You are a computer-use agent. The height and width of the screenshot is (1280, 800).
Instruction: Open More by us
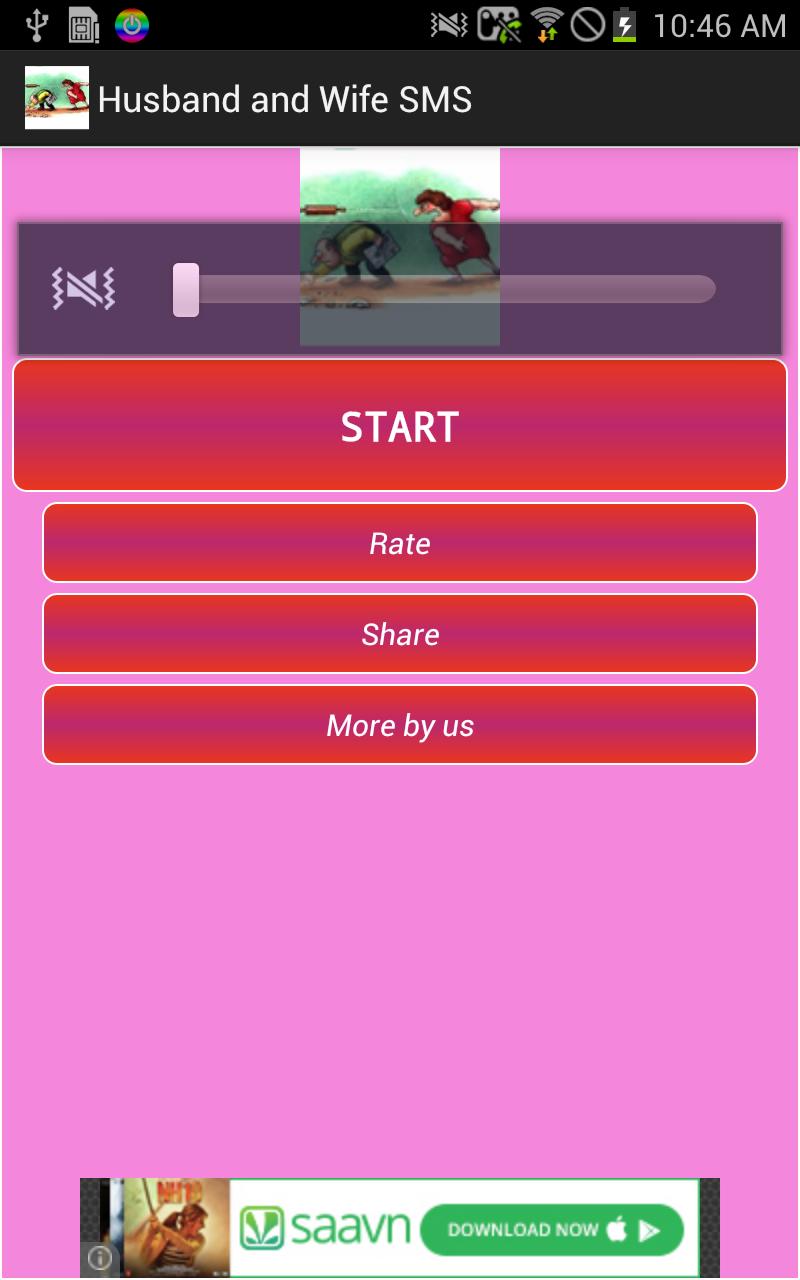coord(400,725)
